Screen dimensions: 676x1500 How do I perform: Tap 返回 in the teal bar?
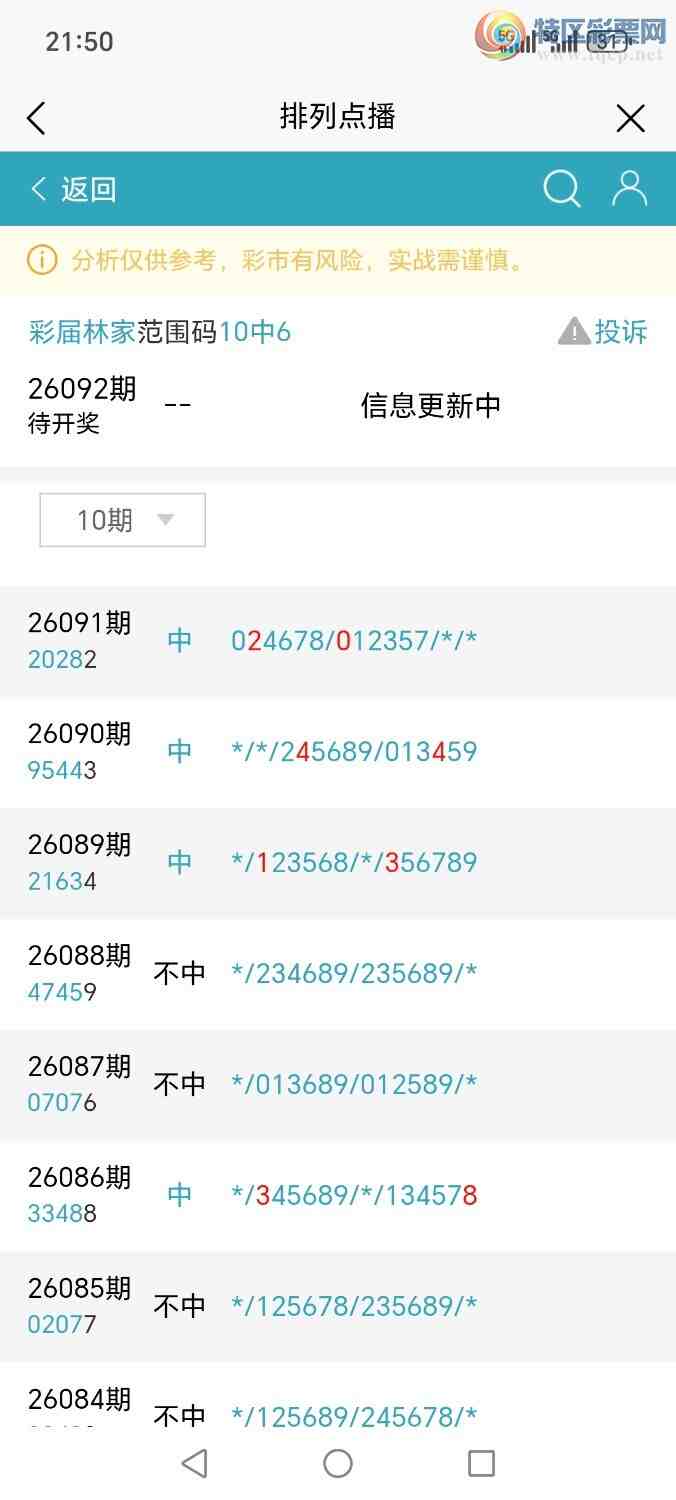click(x=74, y=189)
